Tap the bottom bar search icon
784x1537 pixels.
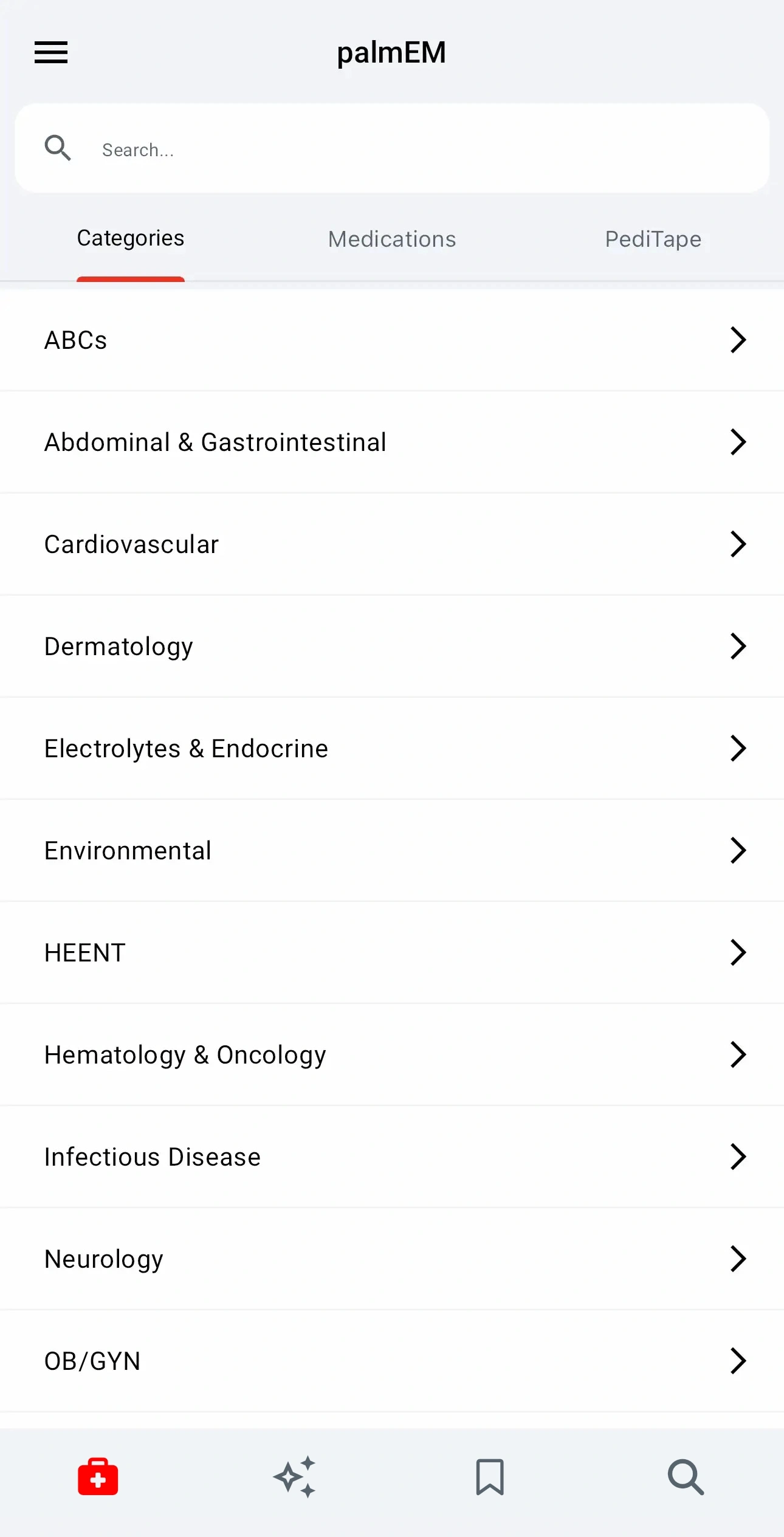coord(686,1478)
